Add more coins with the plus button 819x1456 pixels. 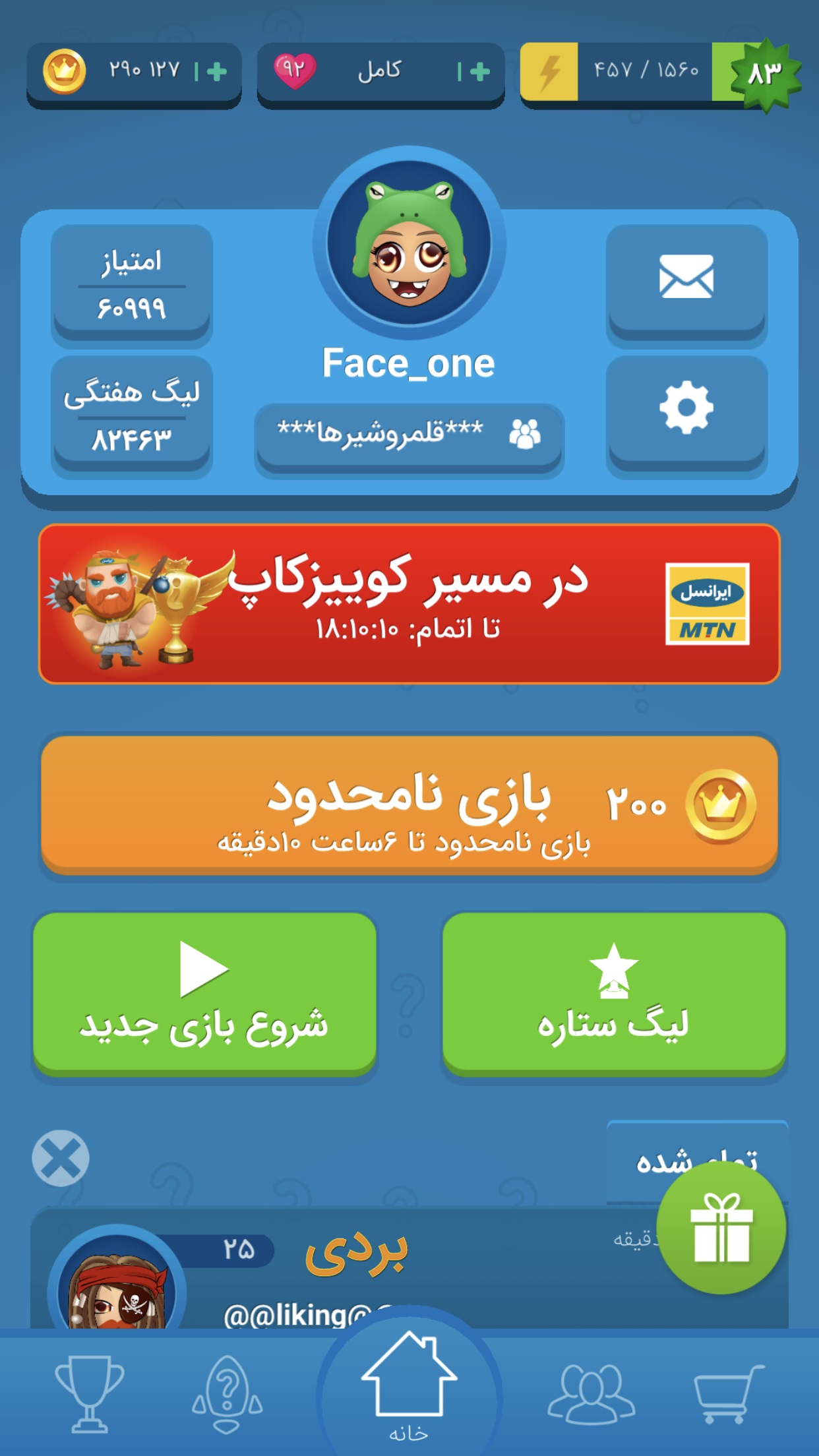216,71
